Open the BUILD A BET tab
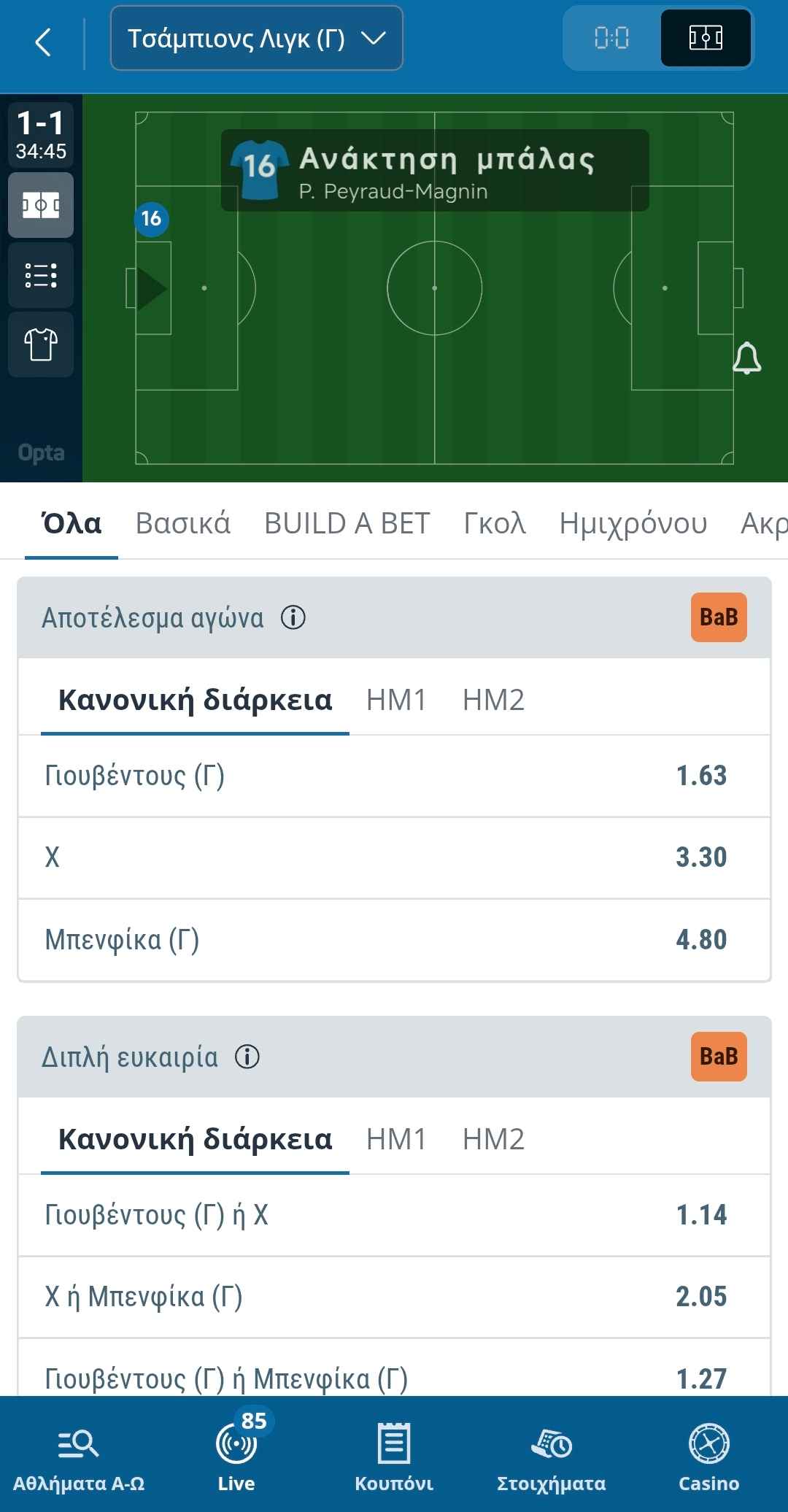This screenshot has width=788, height=1512. click(347, 523)
